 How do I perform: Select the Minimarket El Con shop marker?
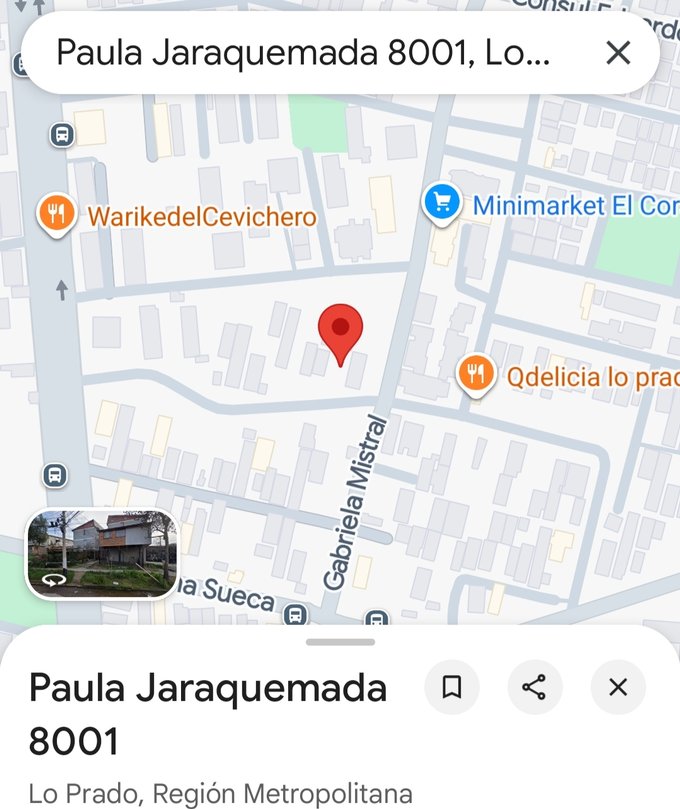point(440,204)
